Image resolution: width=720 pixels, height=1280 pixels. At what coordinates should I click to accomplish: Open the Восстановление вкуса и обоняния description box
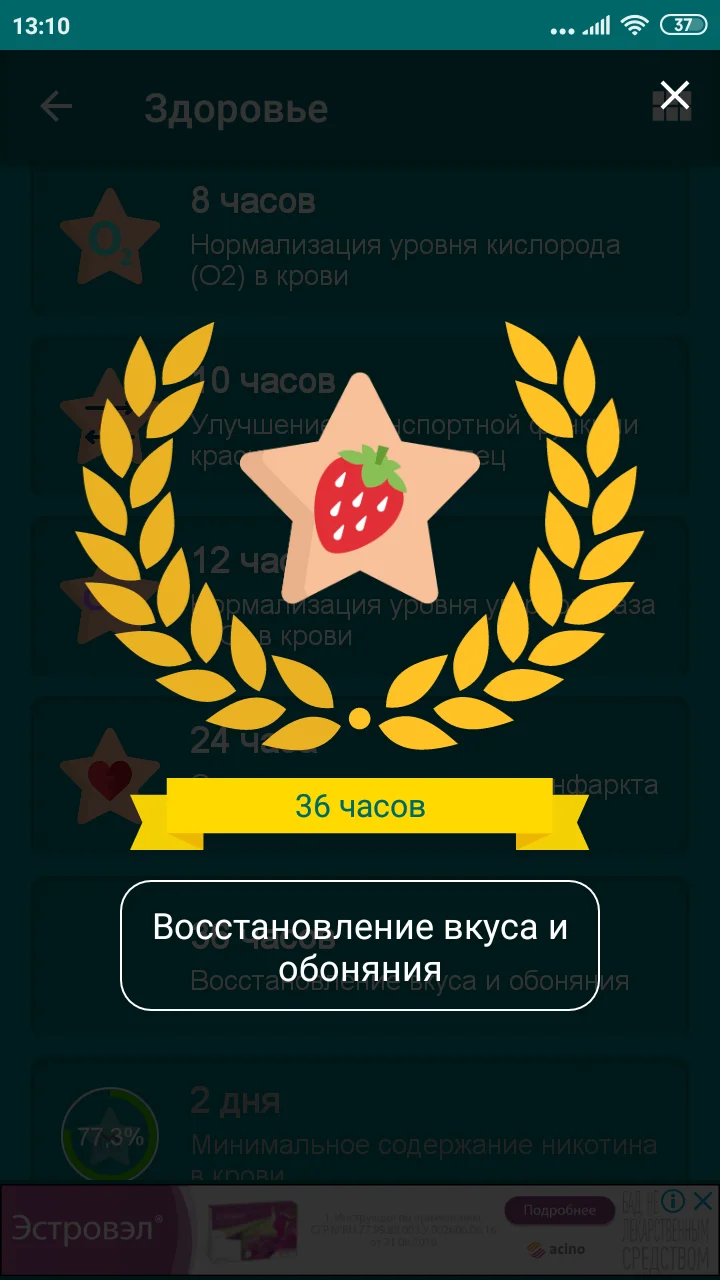pyautogui.click(x=360, y=947)
